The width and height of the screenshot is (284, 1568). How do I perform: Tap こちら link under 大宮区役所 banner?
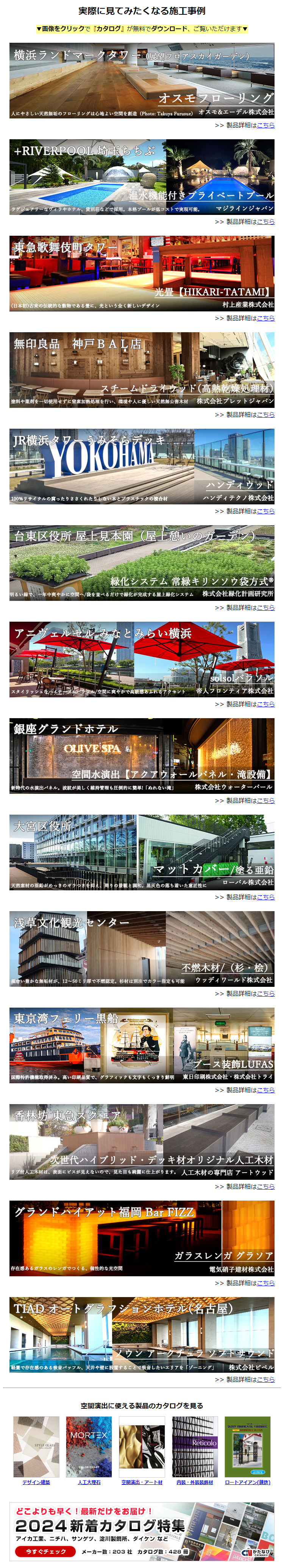tap(265, 897)
